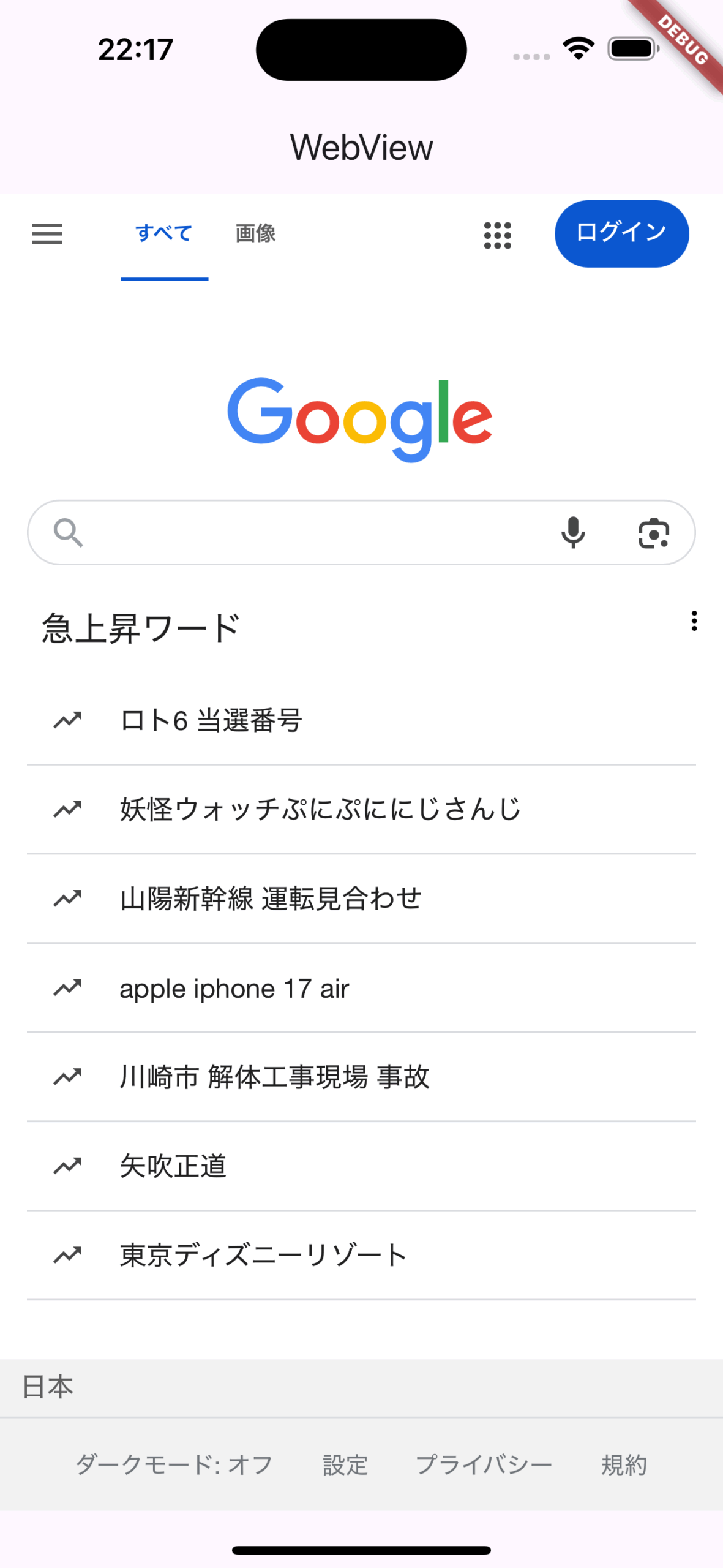Start voice search with the microphone
The image size is (723, 1568).
pyautogui.click(x=573, y=532)
